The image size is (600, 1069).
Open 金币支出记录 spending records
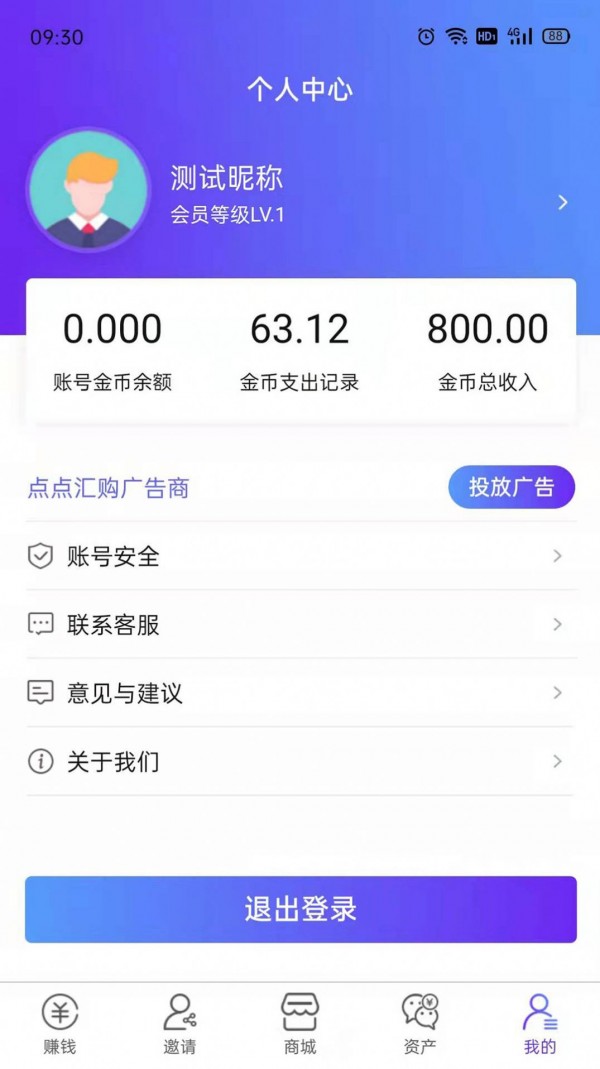pos(300,350)
